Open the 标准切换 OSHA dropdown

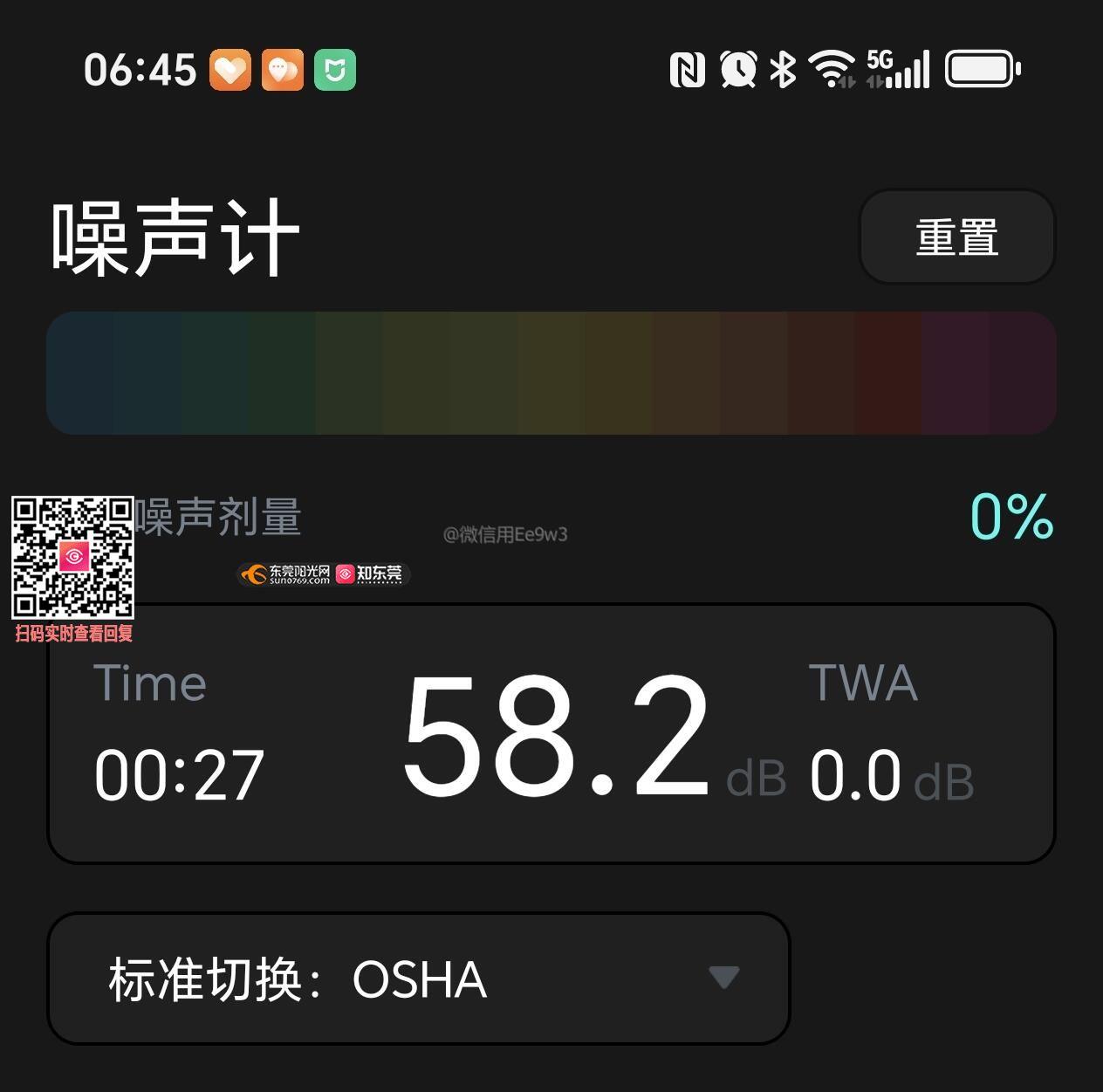pyautogui.click(x=419, y=979)
